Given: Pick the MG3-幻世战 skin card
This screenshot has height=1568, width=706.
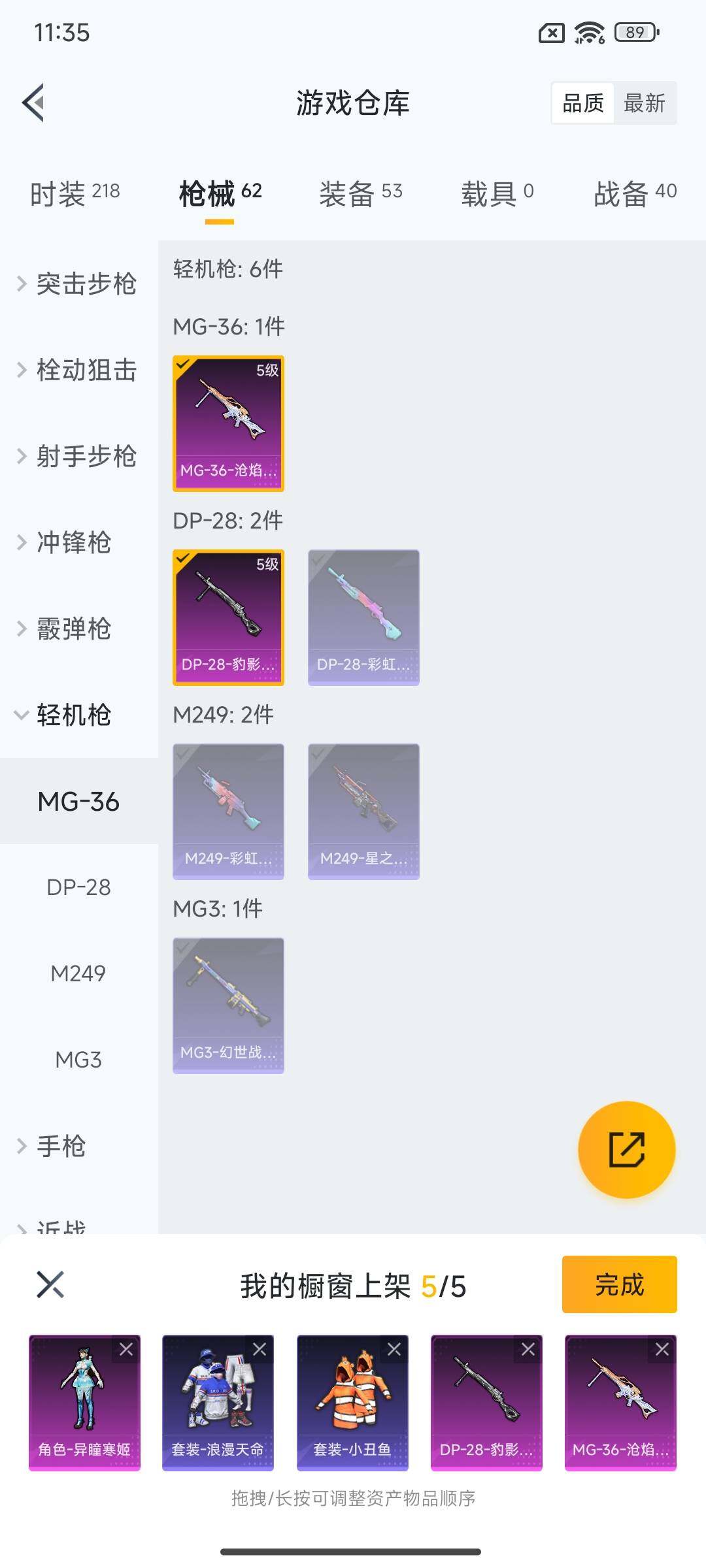Looking at the screenshot, I should tap(228, 1005).
